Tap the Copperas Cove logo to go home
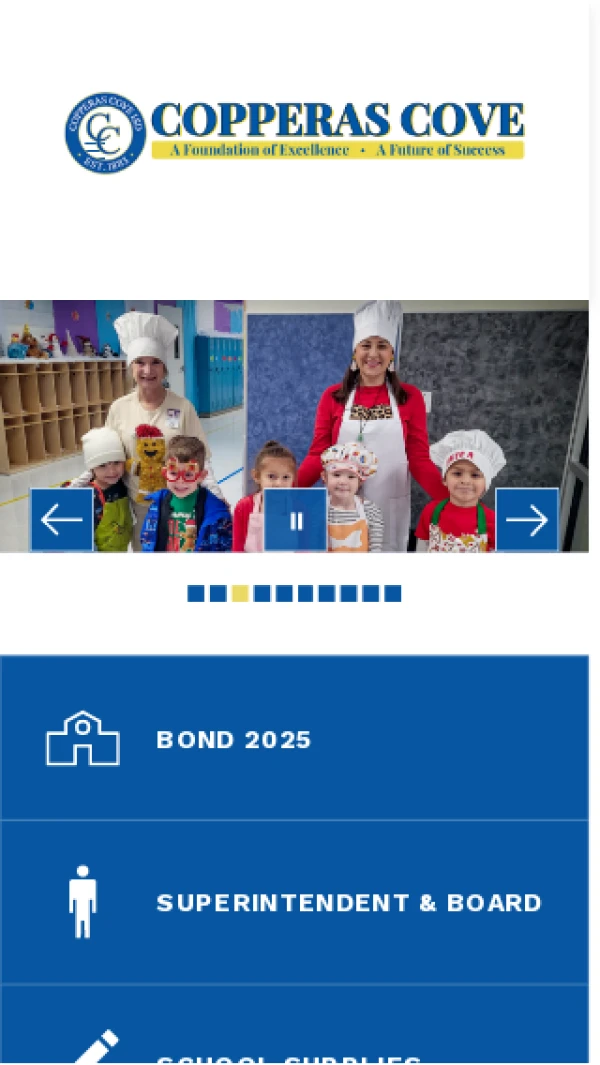The width and height of the screenshot is (600, 1065). (x=295, y=133)
